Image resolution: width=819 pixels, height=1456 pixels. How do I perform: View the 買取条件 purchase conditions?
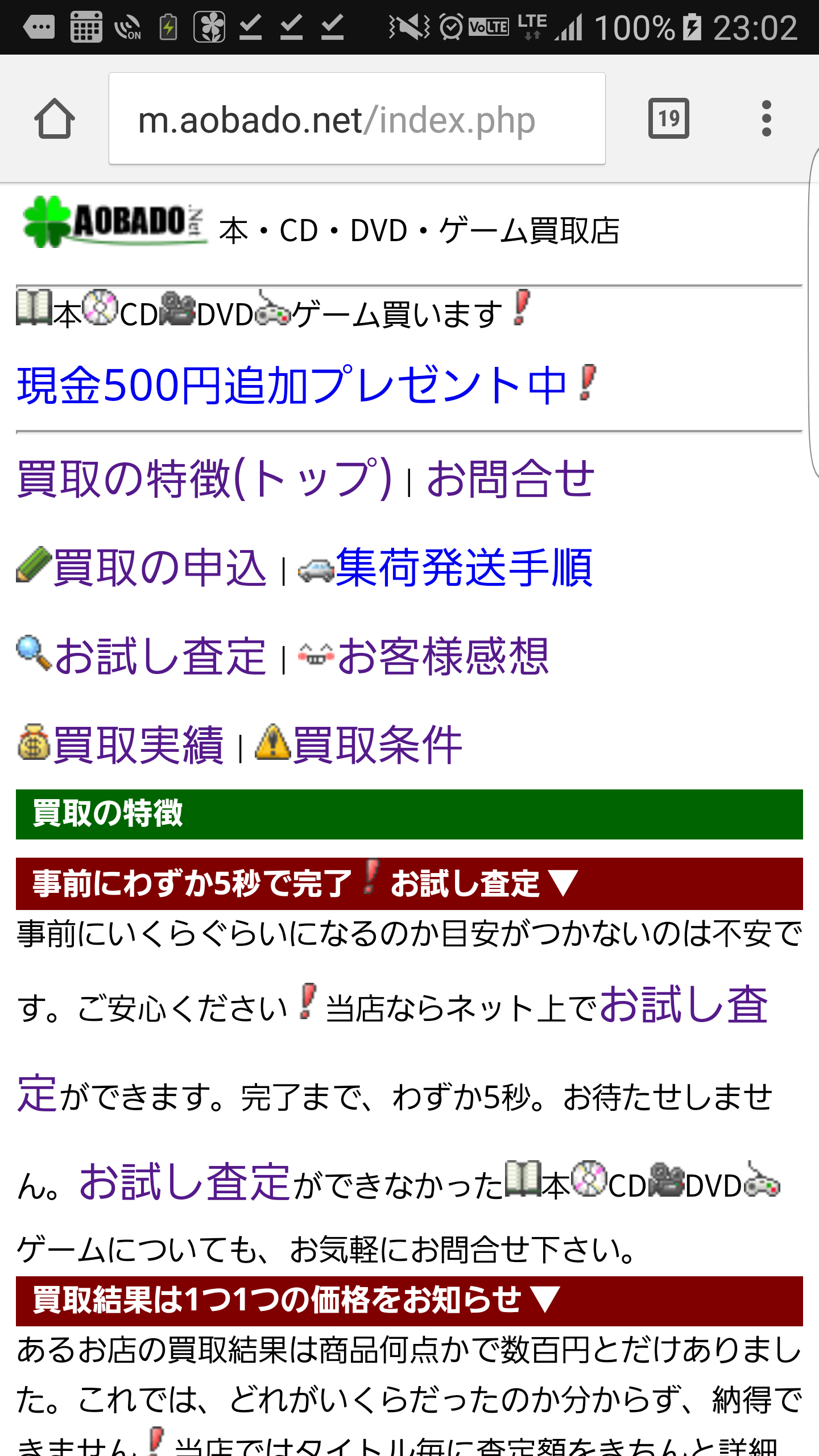[377, 745]
